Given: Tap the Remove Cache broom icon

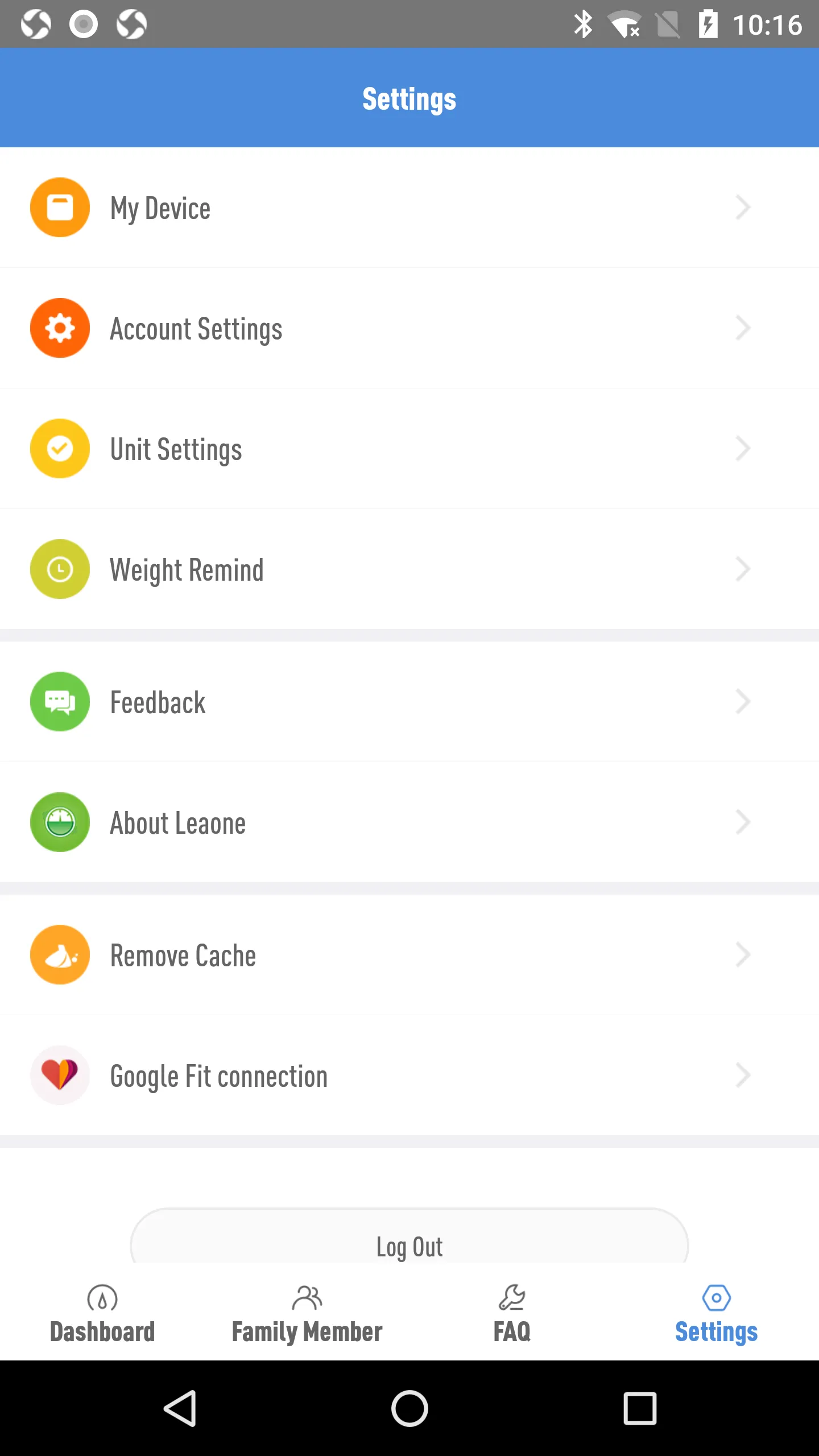Looking at the screenshot, I should (60, 954).
